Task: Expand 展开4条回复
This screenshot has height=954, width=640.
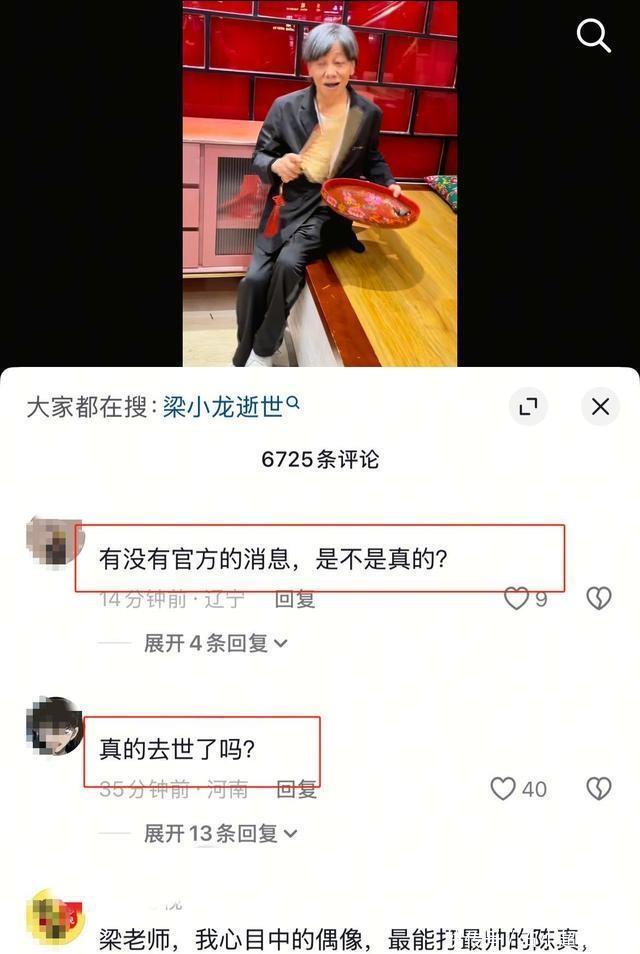Action: 215,643
